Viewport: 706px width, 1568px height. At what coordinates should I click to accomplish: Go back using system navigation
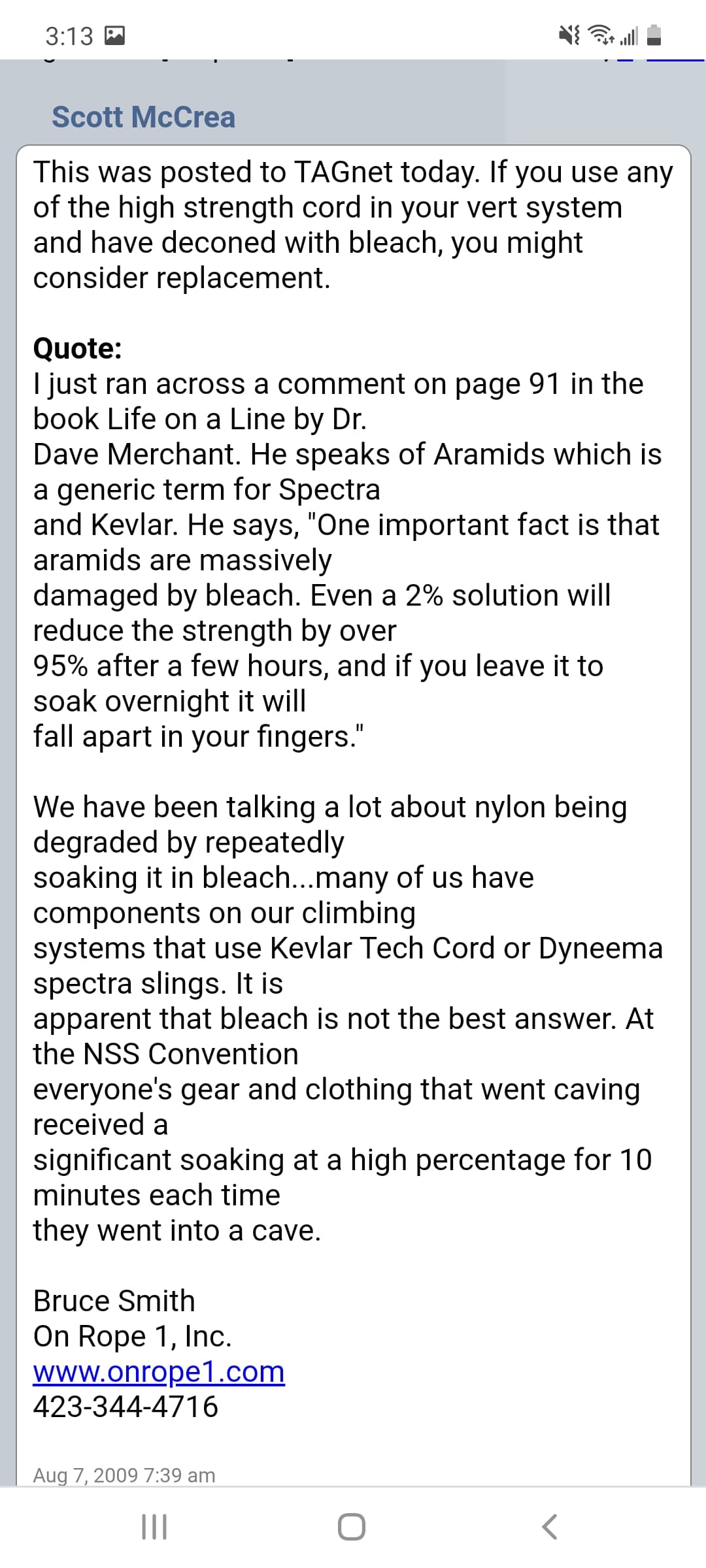coord(550,1527)
